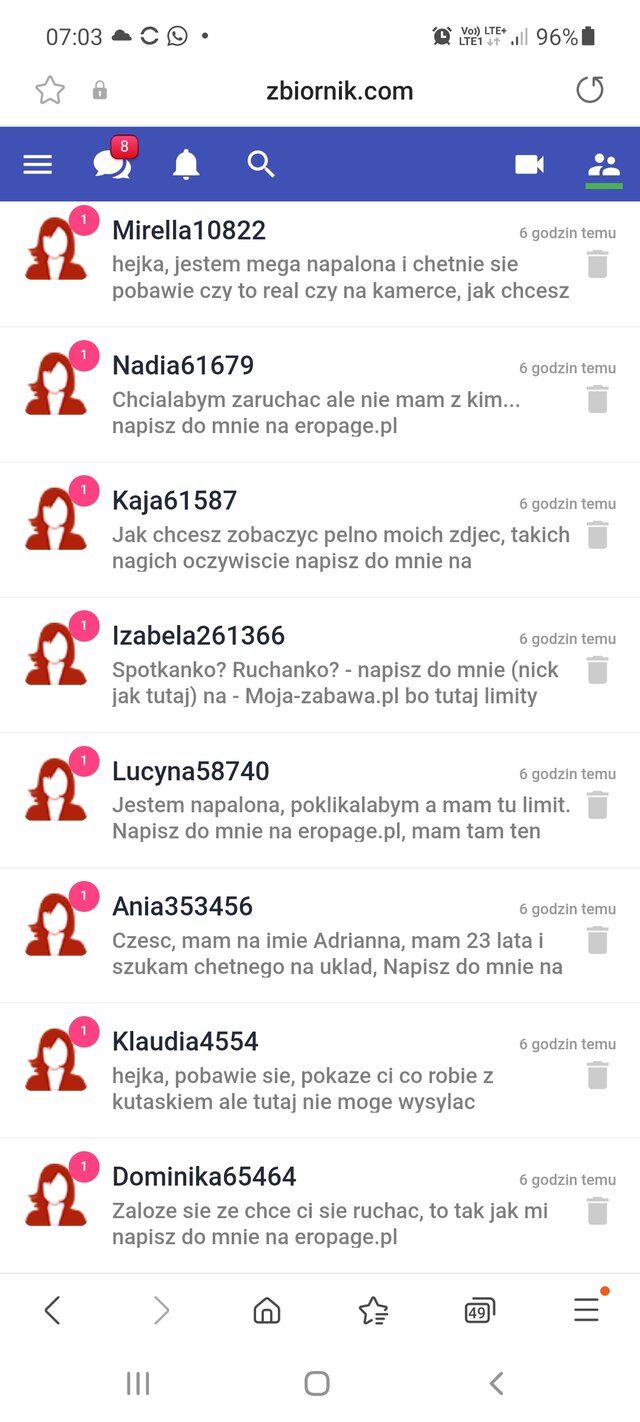Open the video camera icon
Image resolution: width=640 pixels, height=1422 pixels.
pos(529,164)
